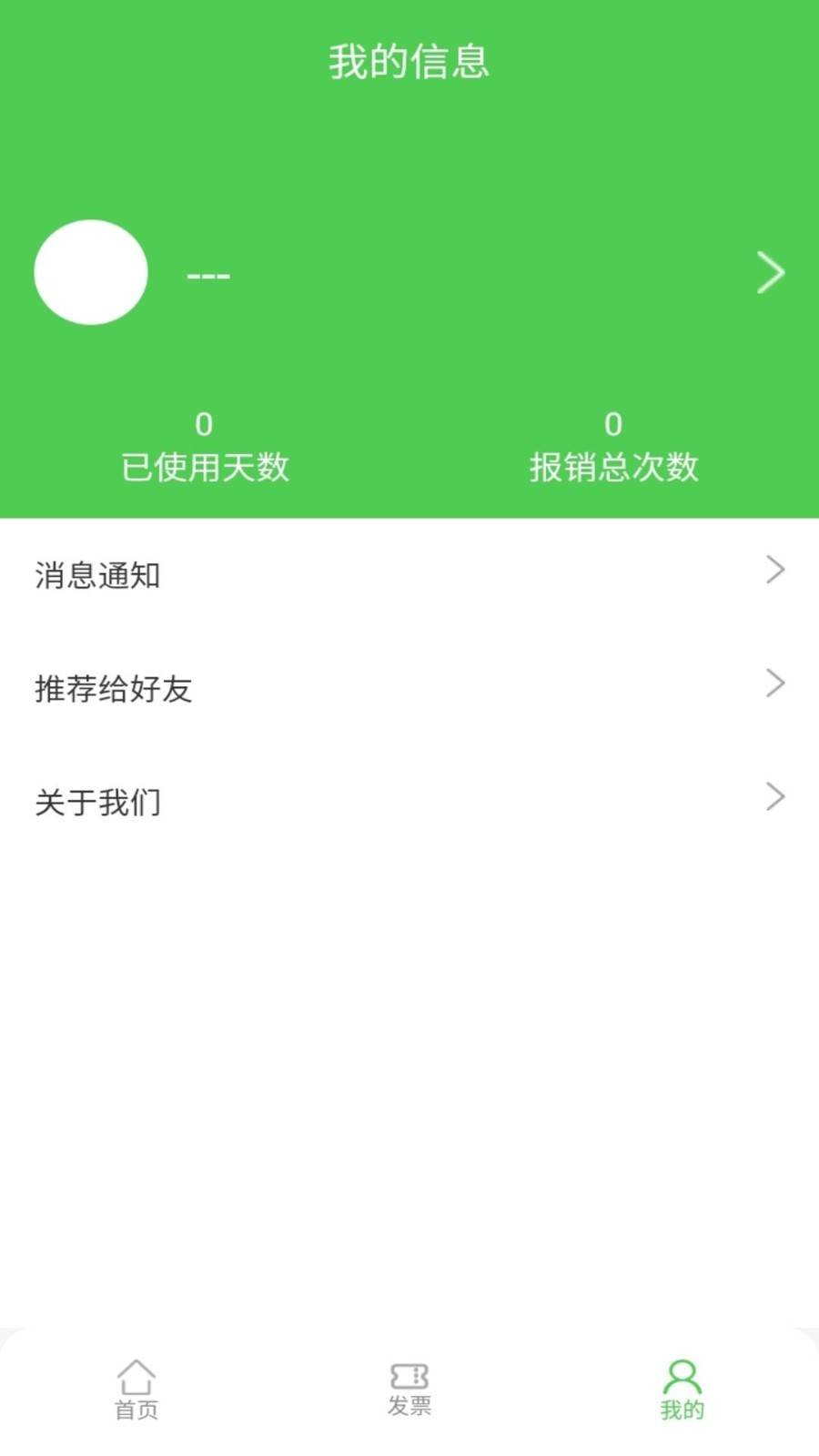Open the 消息通知 message notification entry
Viewport: 819px width, 1456px height.
97,575
